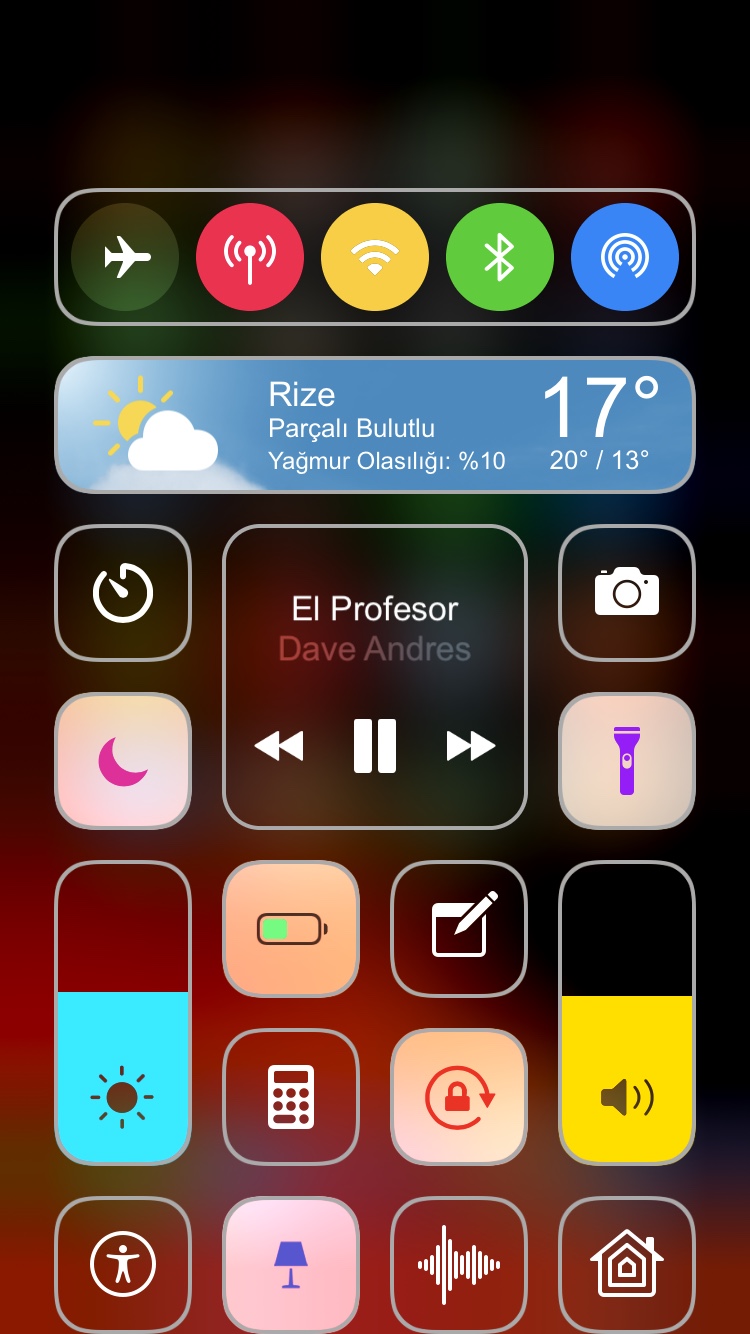Open the timer
This screenshot has height=1334, width=750.
[x=123, y=593]
